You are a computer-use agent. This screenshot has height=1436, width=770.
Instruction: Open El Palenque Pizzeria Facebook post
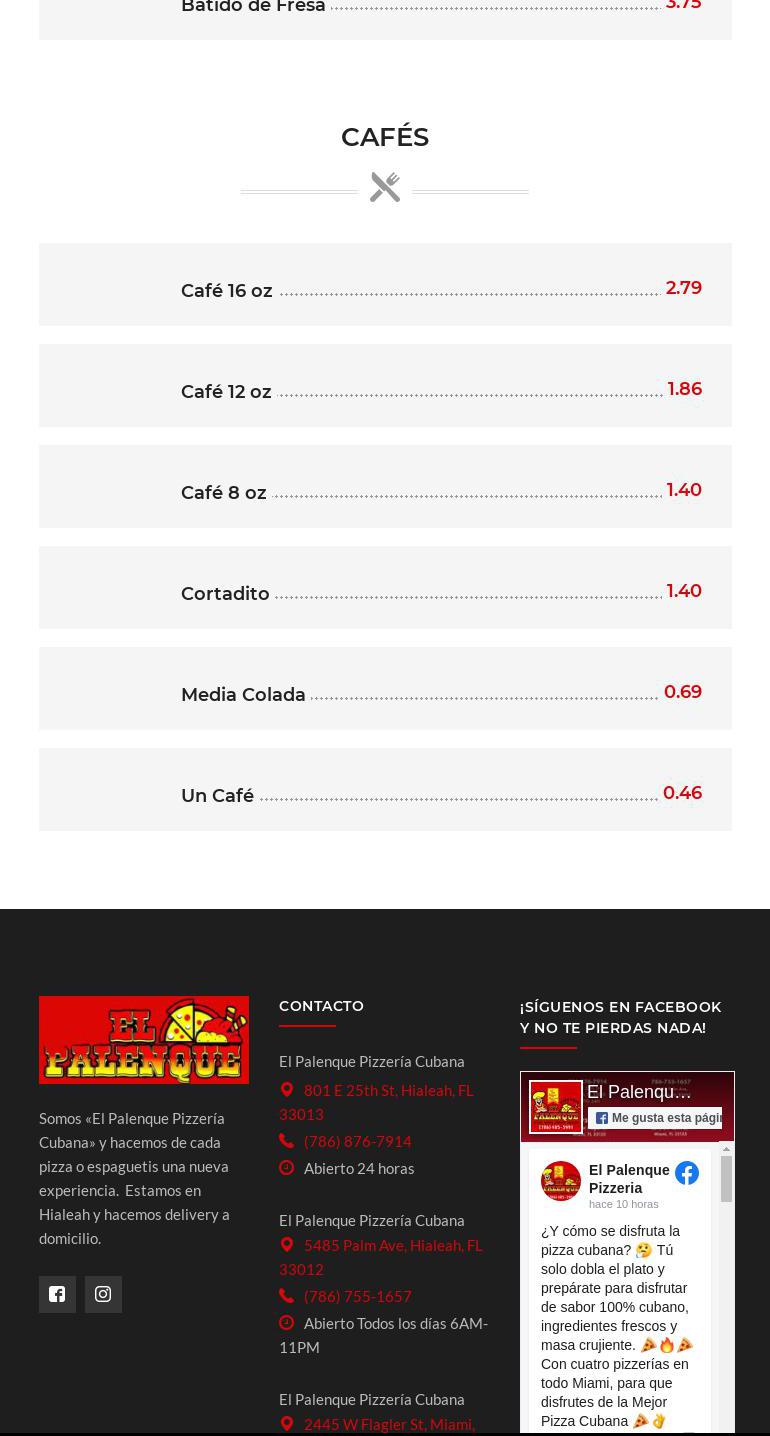pyautogui.click(x=628, y=1179)
